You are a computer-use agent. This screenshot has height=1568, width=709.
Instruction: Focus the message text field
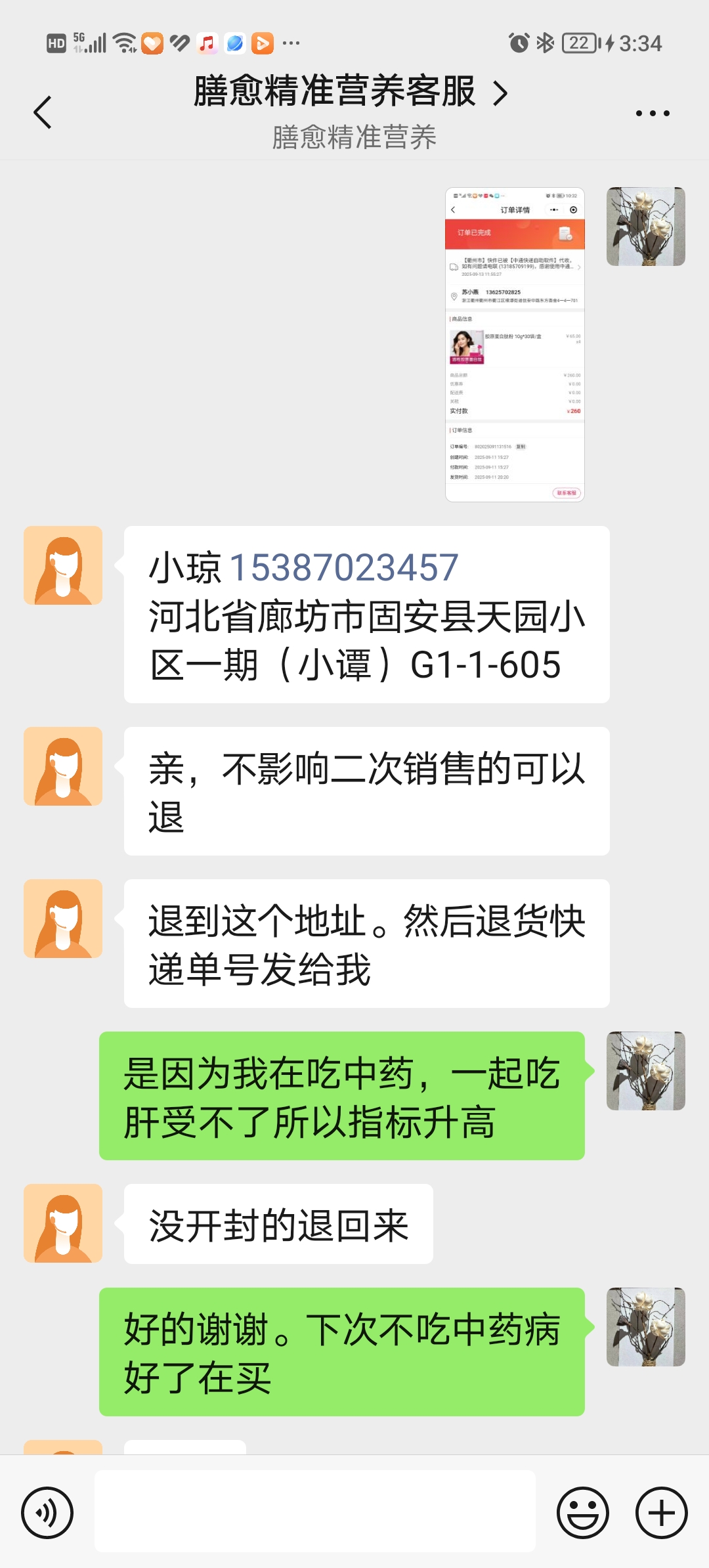(315, 1512)
